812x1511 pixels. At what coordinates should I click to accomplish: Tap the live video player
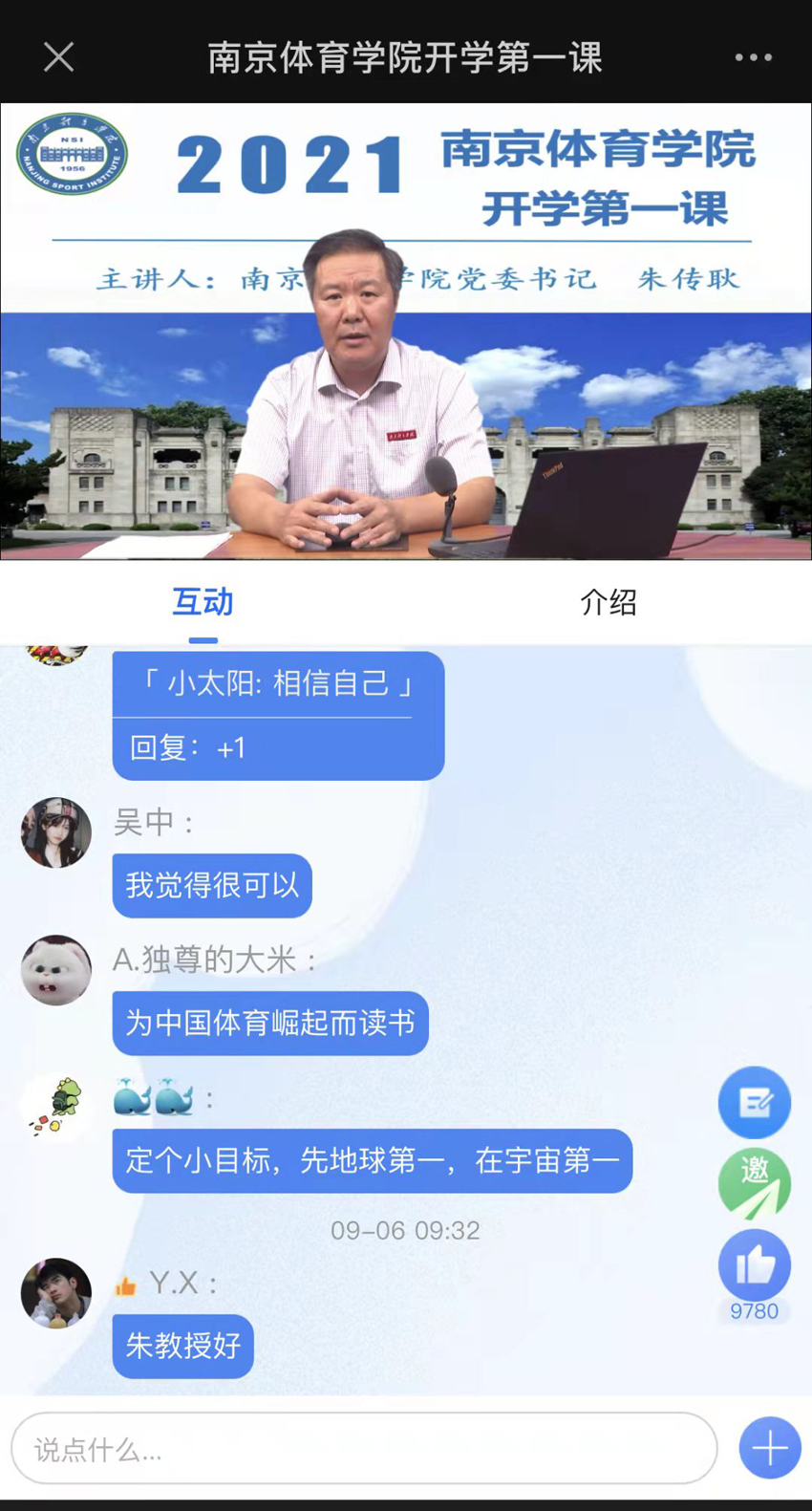point(406,331)
